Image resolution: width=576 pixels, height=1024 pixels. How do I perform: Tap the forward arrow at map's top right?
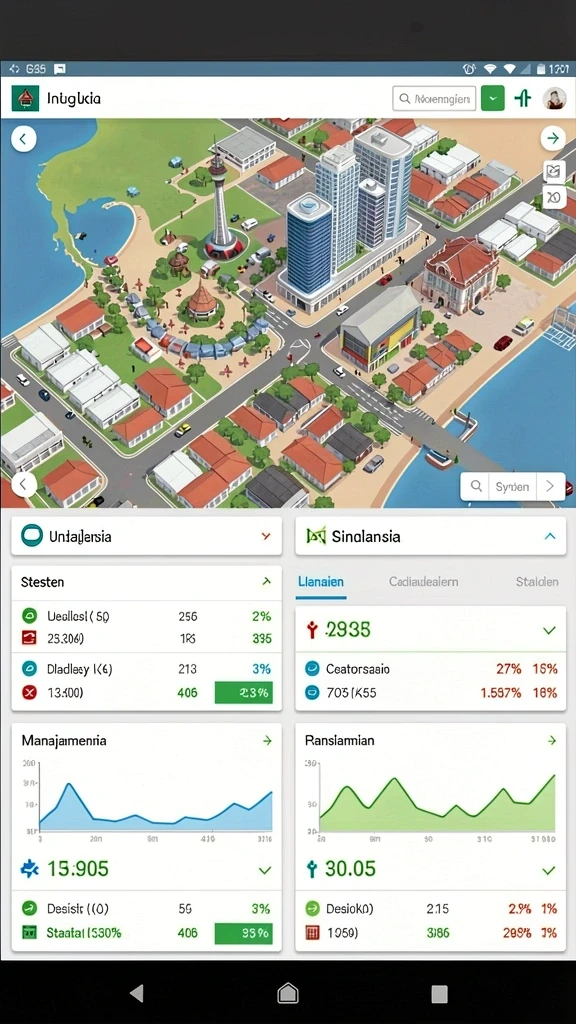[x=552, y=138]
